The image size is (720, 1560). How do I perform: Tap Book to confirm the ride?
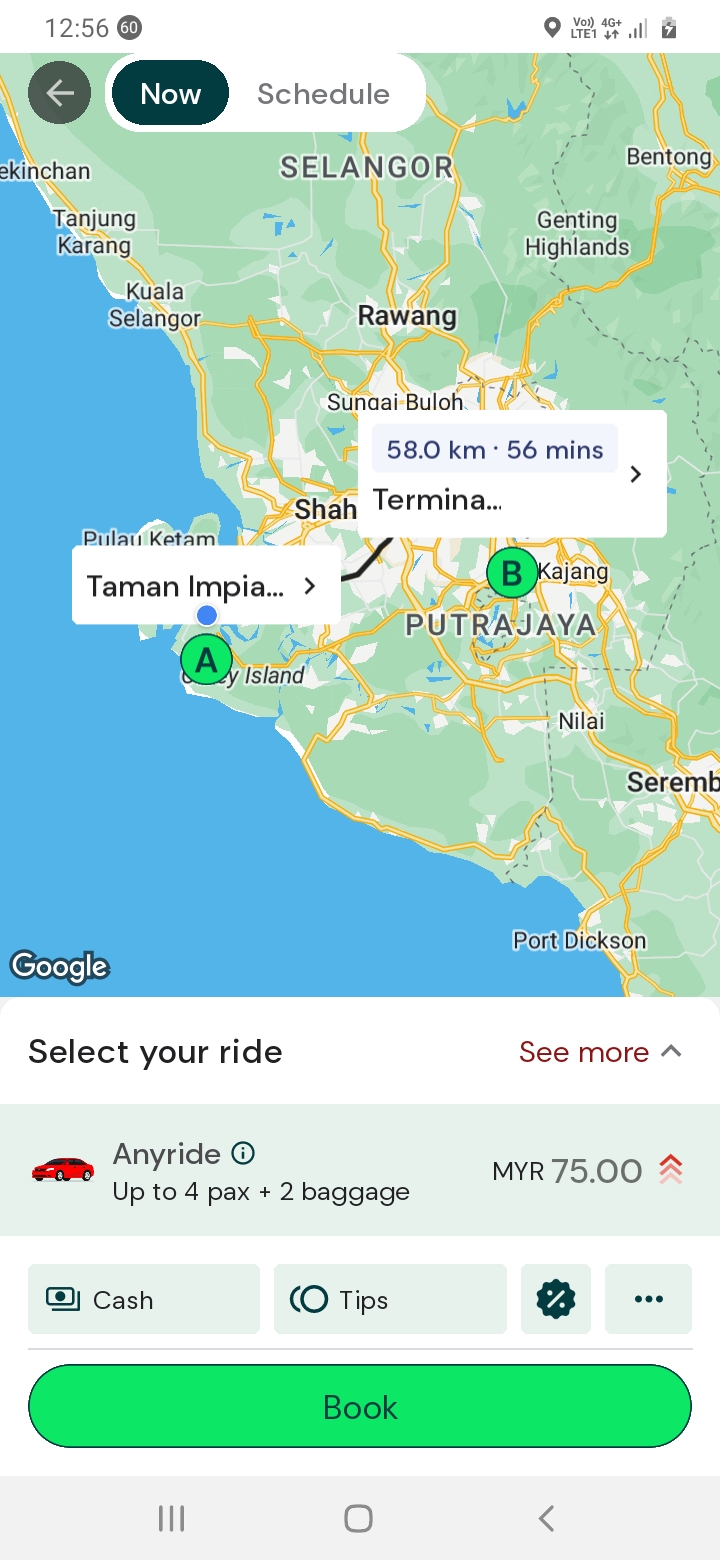coord(360,1407)
